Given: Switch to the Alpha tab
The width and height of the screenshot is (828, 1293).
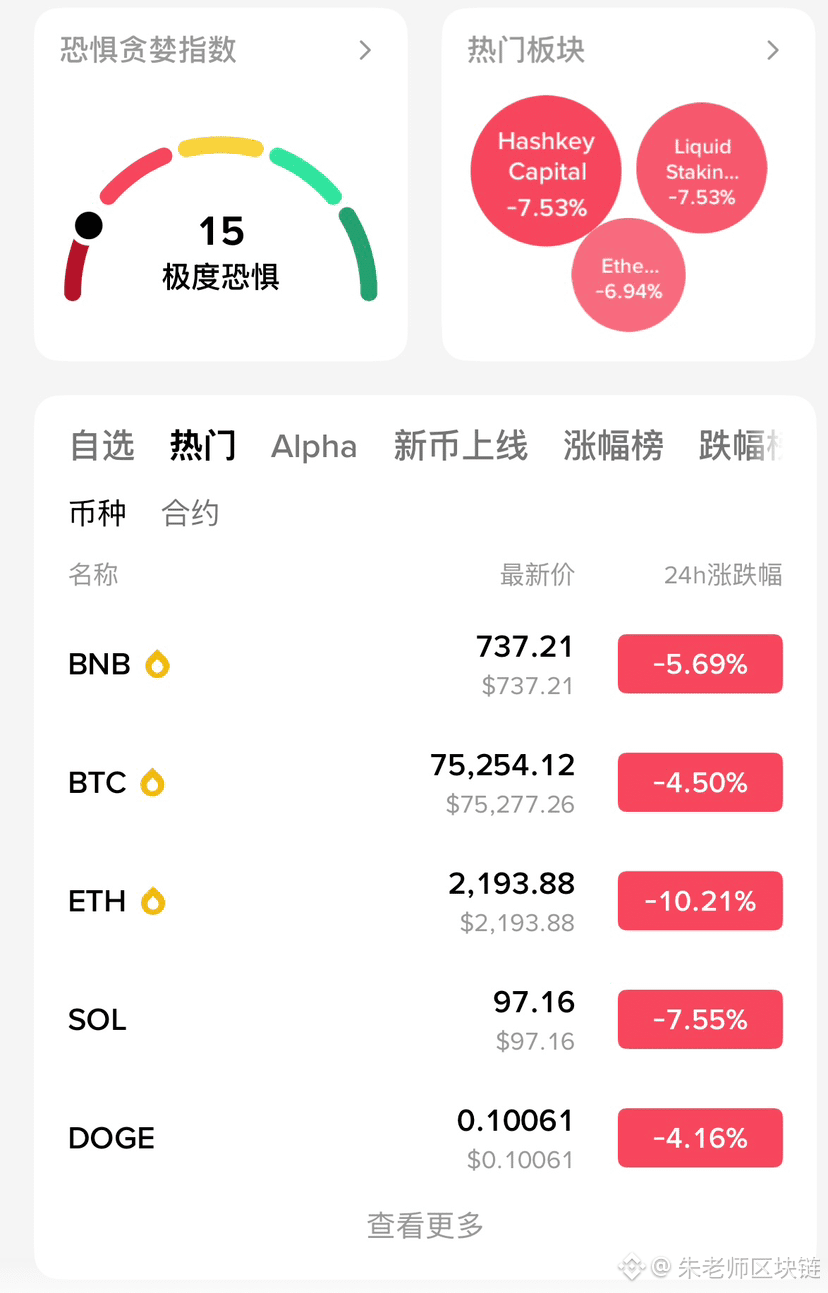Looking at the screenshot, I should [x=314, y=446].
